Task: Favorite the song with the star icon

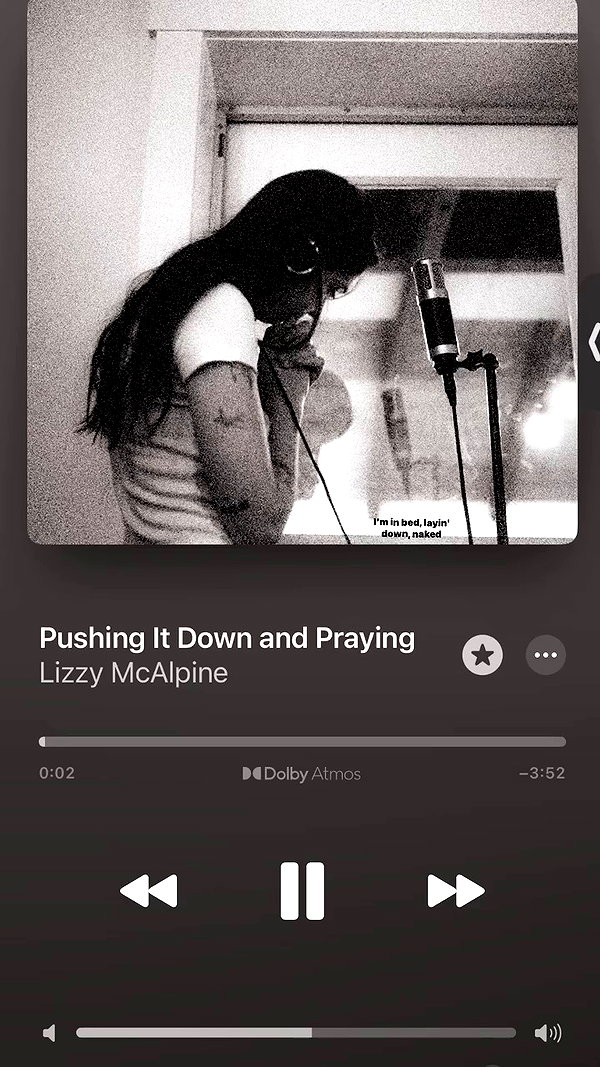Action: [482, 655]
